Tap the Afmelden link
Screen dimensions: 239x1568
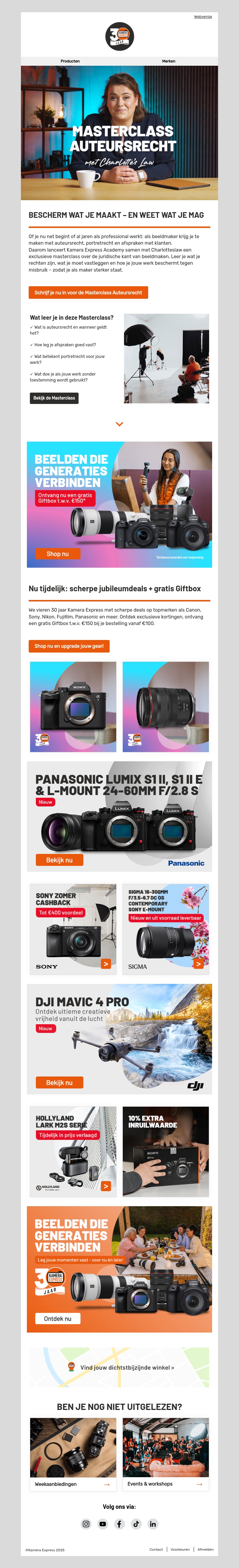click(x=205, y=1550)
